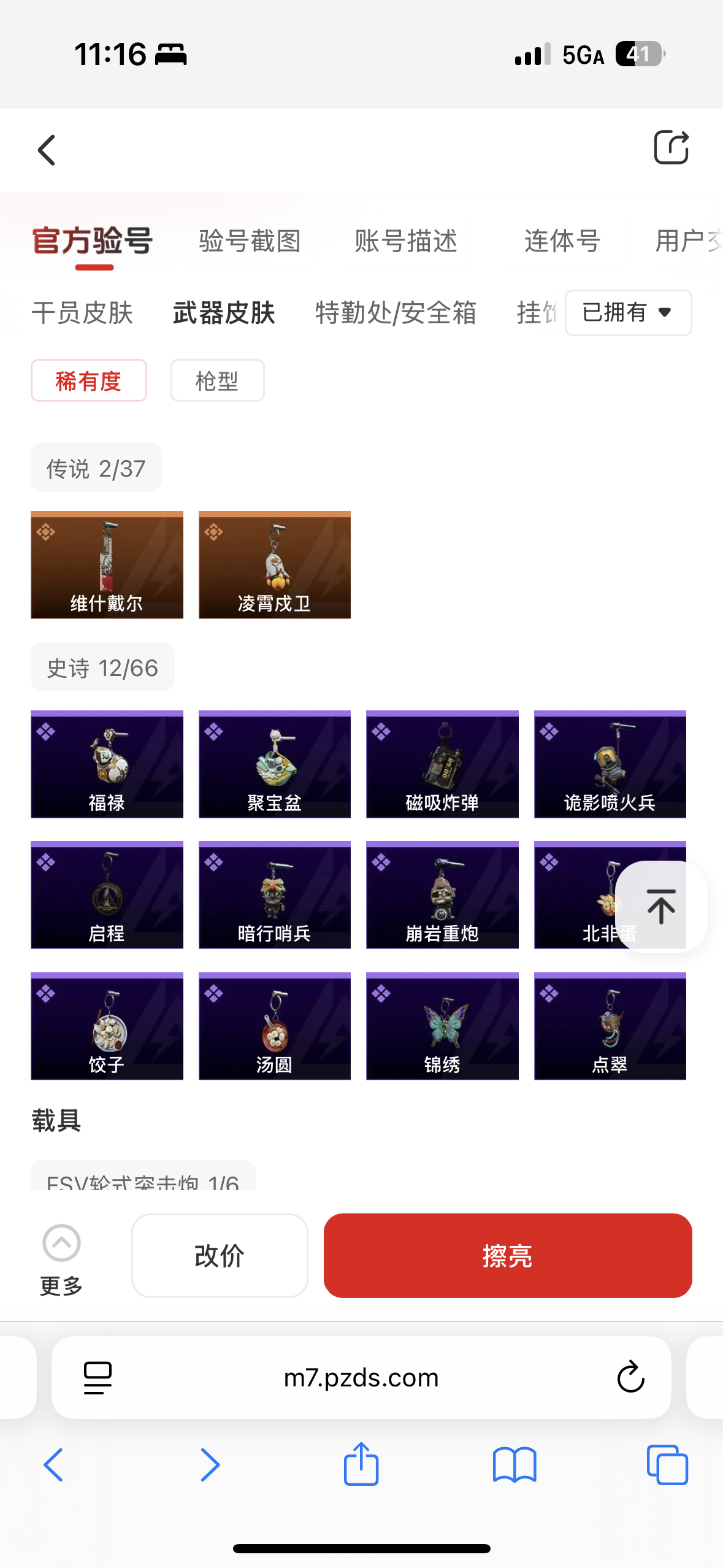723x1568 pixels.
Task: Select the 枪型 filter chip
Action: coord(217,381)
